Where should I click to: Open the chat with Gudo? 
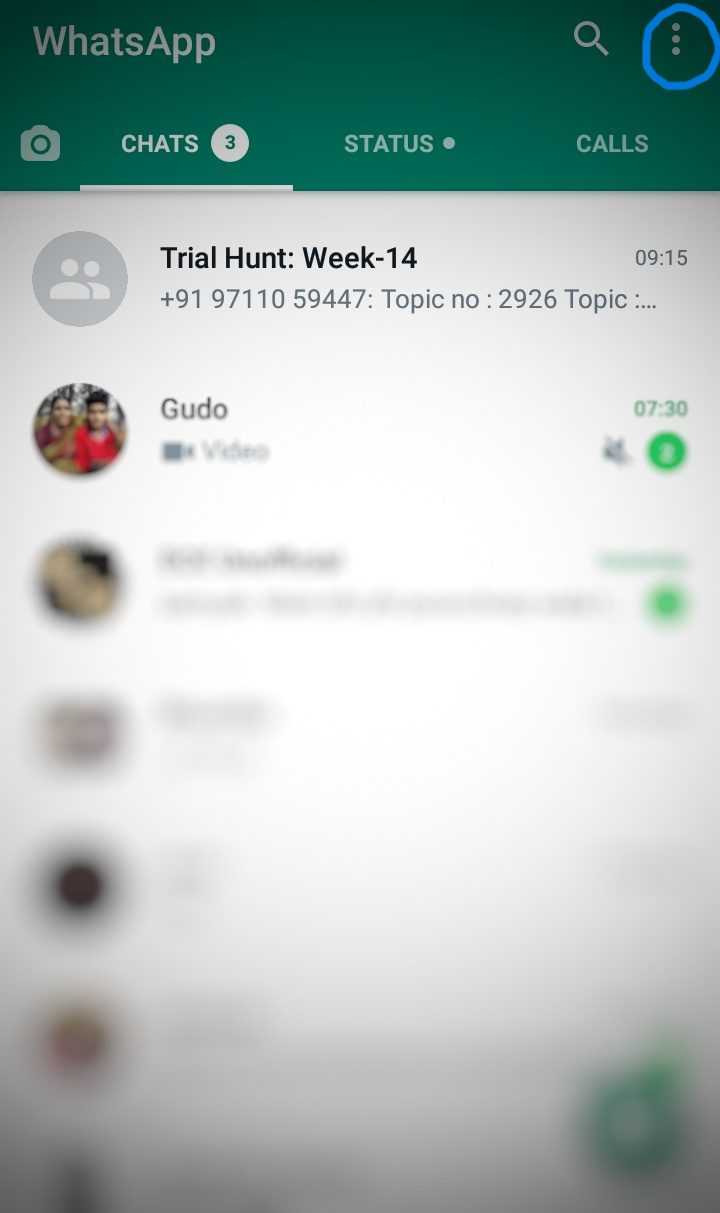point(360,430)
